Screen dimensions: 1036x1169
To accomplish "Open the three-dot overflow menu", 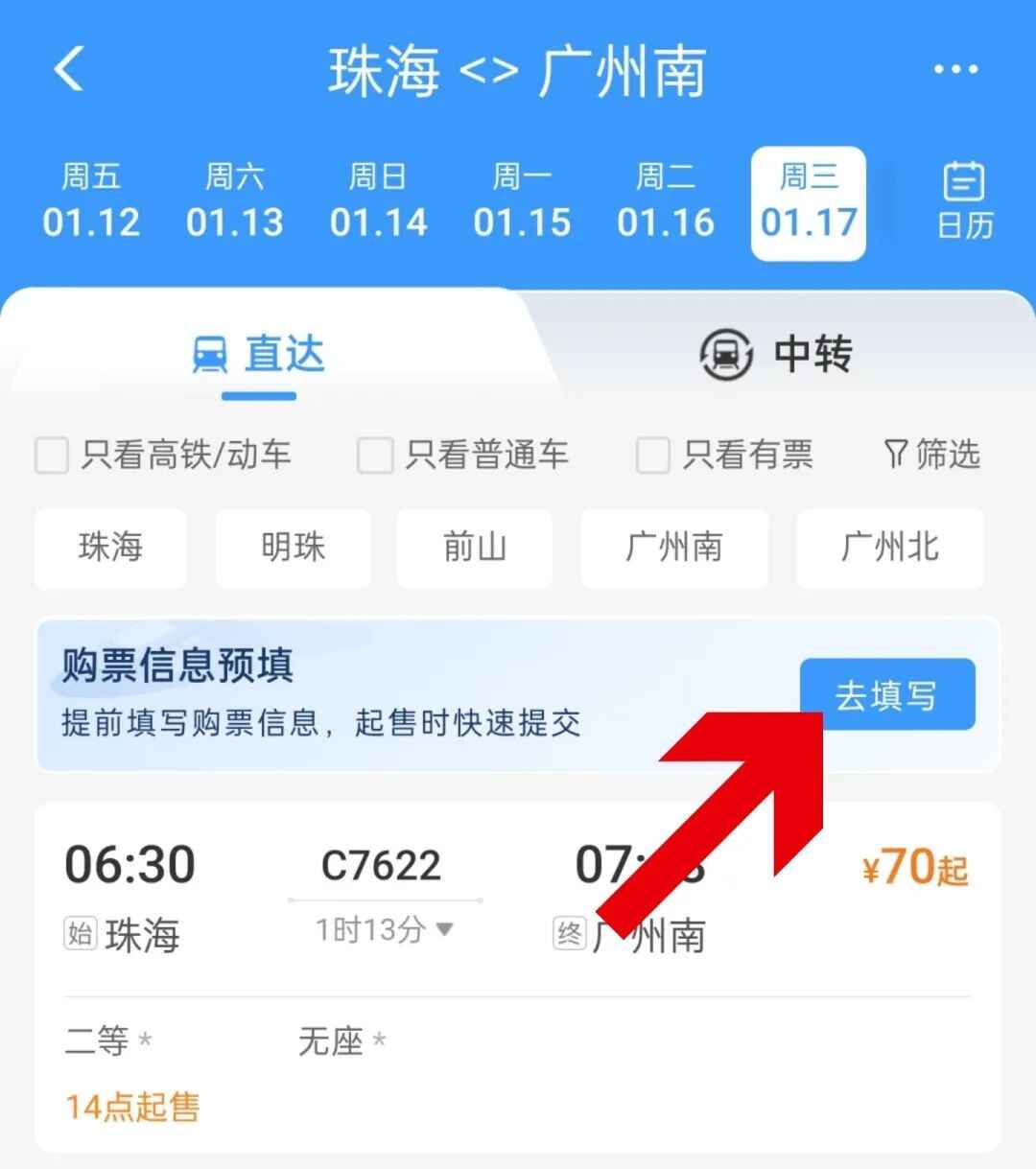I will 955,70.
